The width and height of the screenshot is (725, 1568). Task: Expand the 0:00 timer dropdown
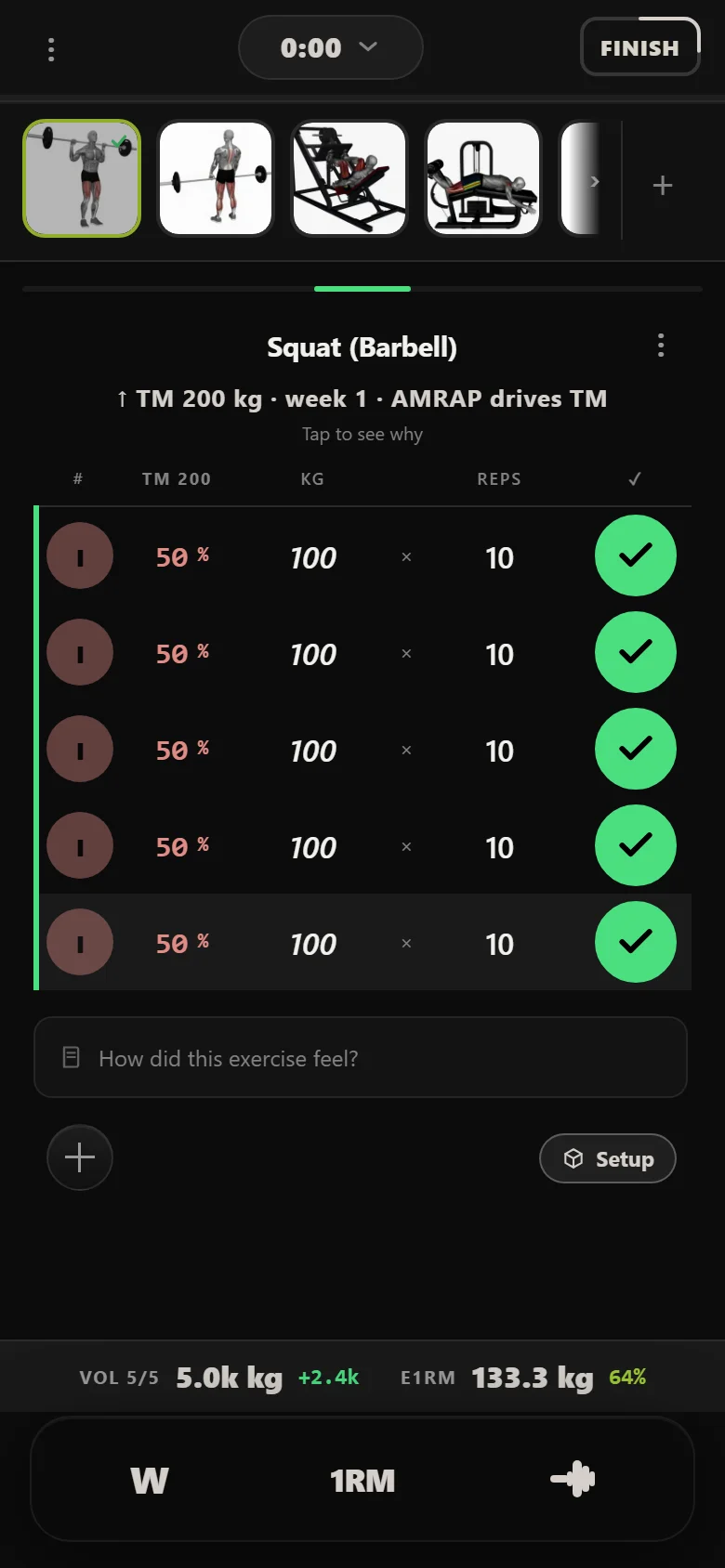click(330, 47)
